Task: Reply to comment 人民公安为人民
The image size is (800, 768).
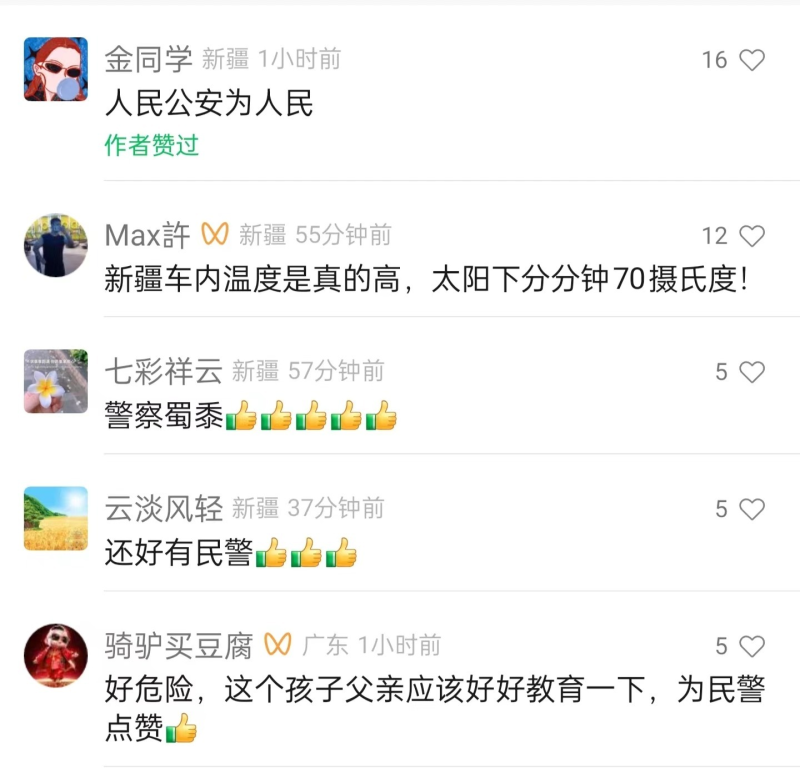Action: point(209,102)
